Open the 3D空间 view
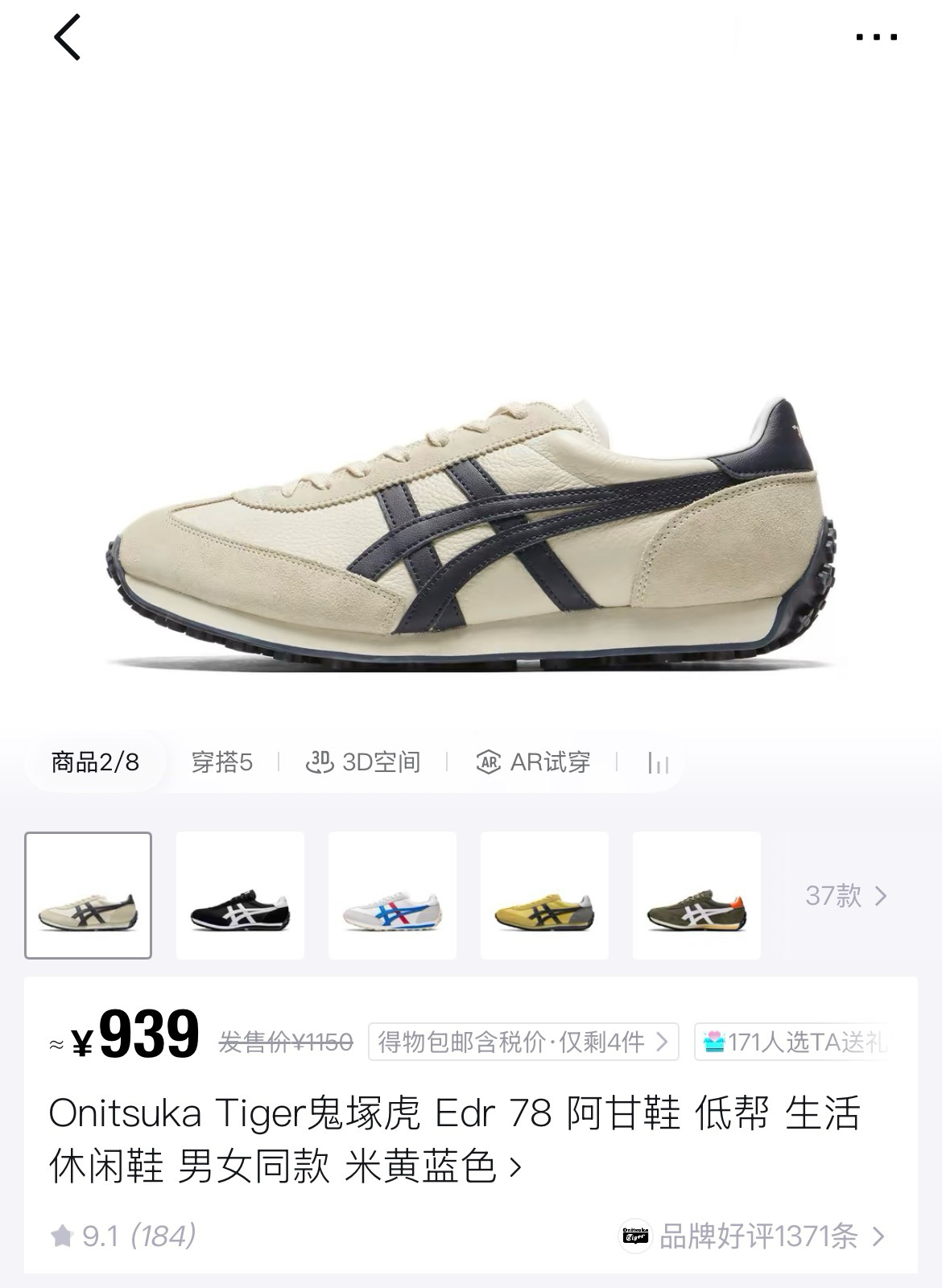Image resolution: width=942 pixels, height=1288 pixels. click(x=363, y=762)
